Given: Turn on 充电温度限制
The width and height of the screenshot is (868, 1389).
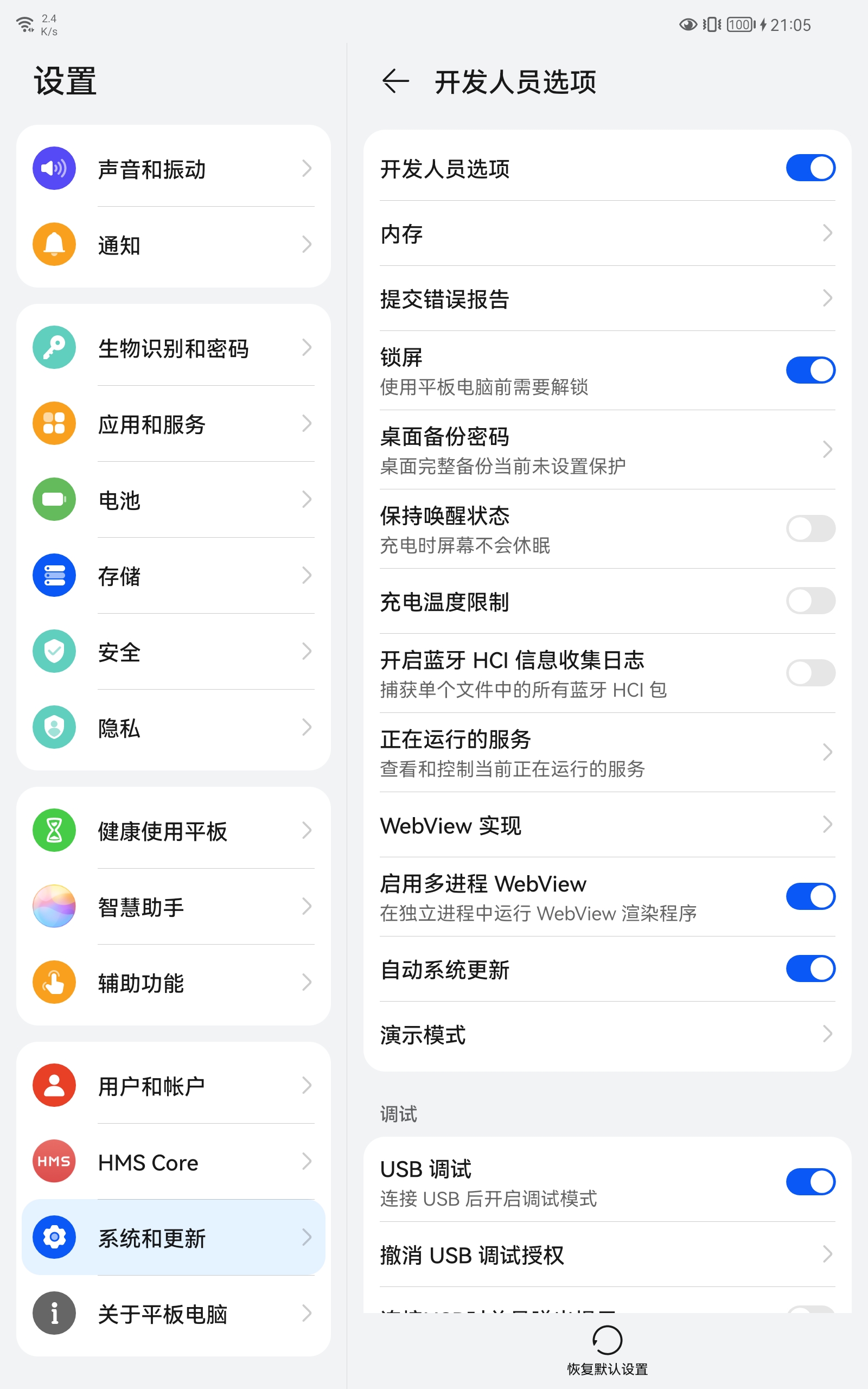Looking at the screenshot, I should [809, 601].
